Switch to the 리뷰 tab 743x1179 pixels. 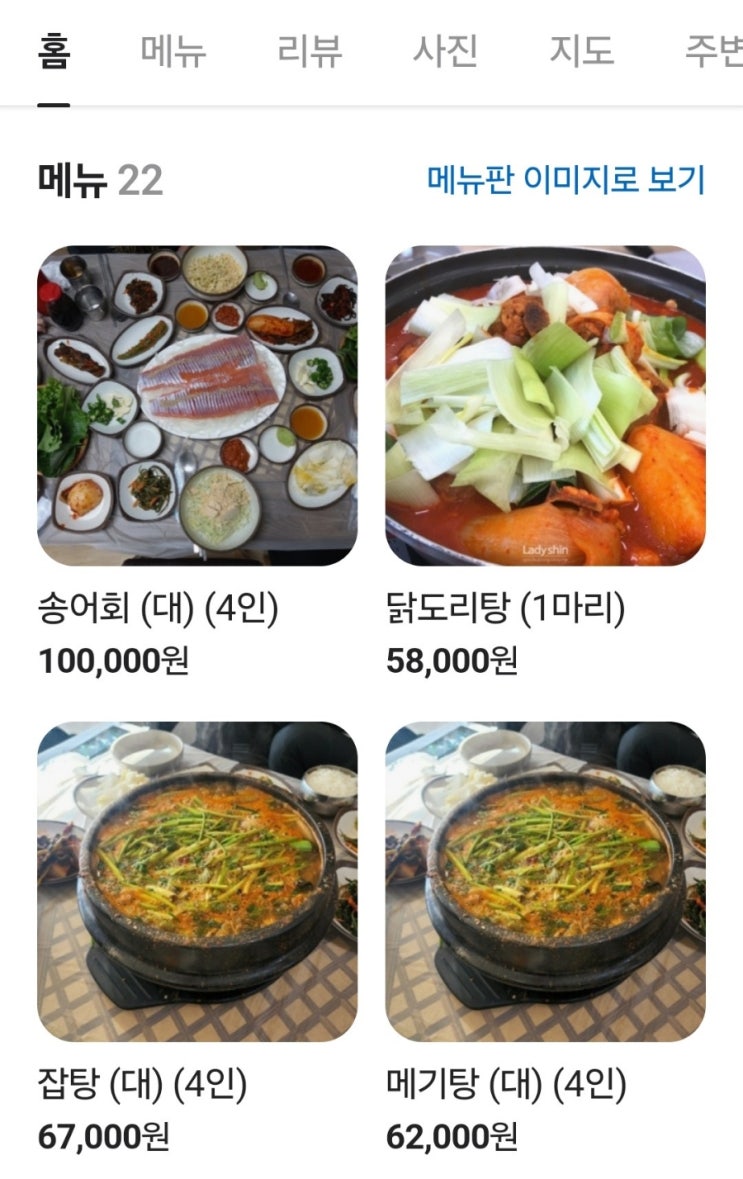pyautogui.click(x=309, y=51)
